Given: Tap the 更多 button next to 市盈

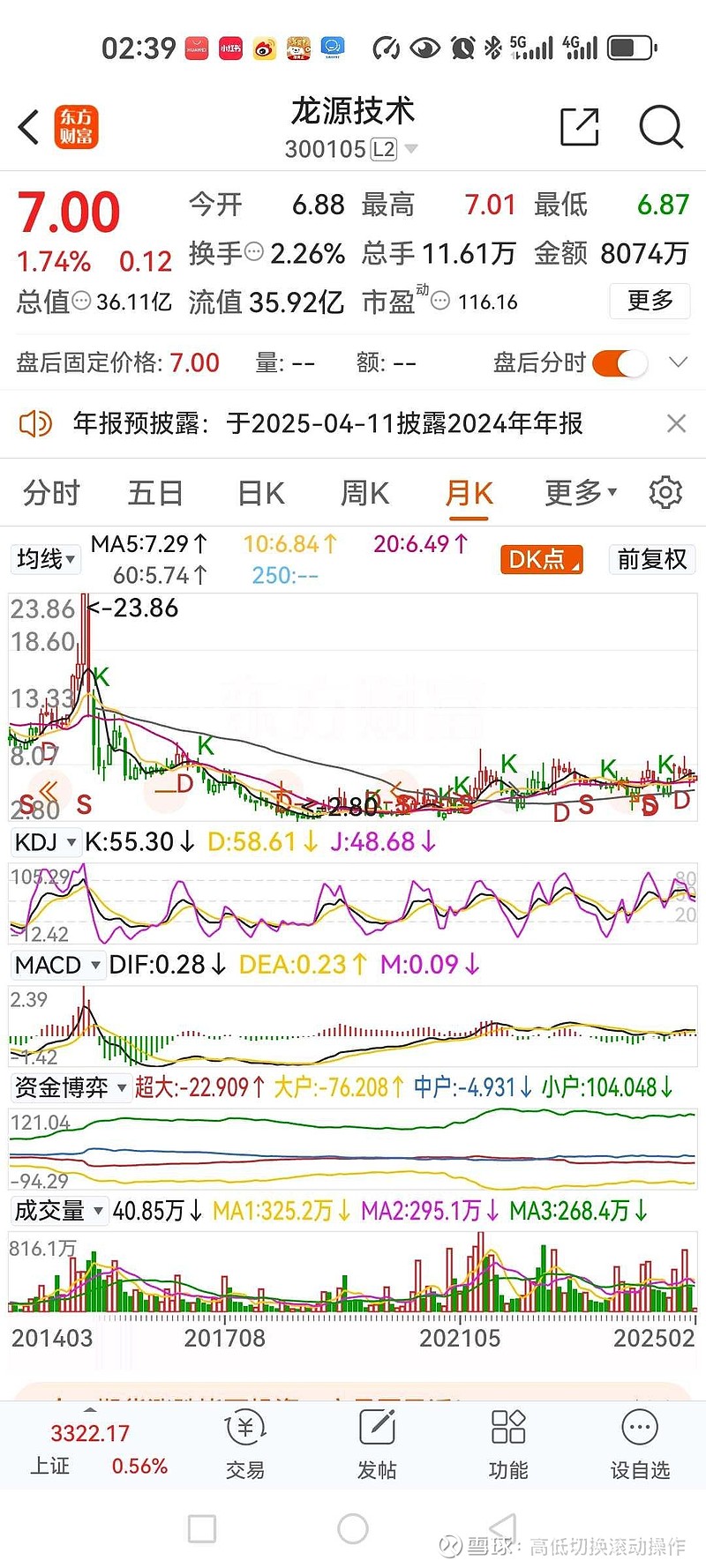Looking at the screenshot, I should (650, 301).
